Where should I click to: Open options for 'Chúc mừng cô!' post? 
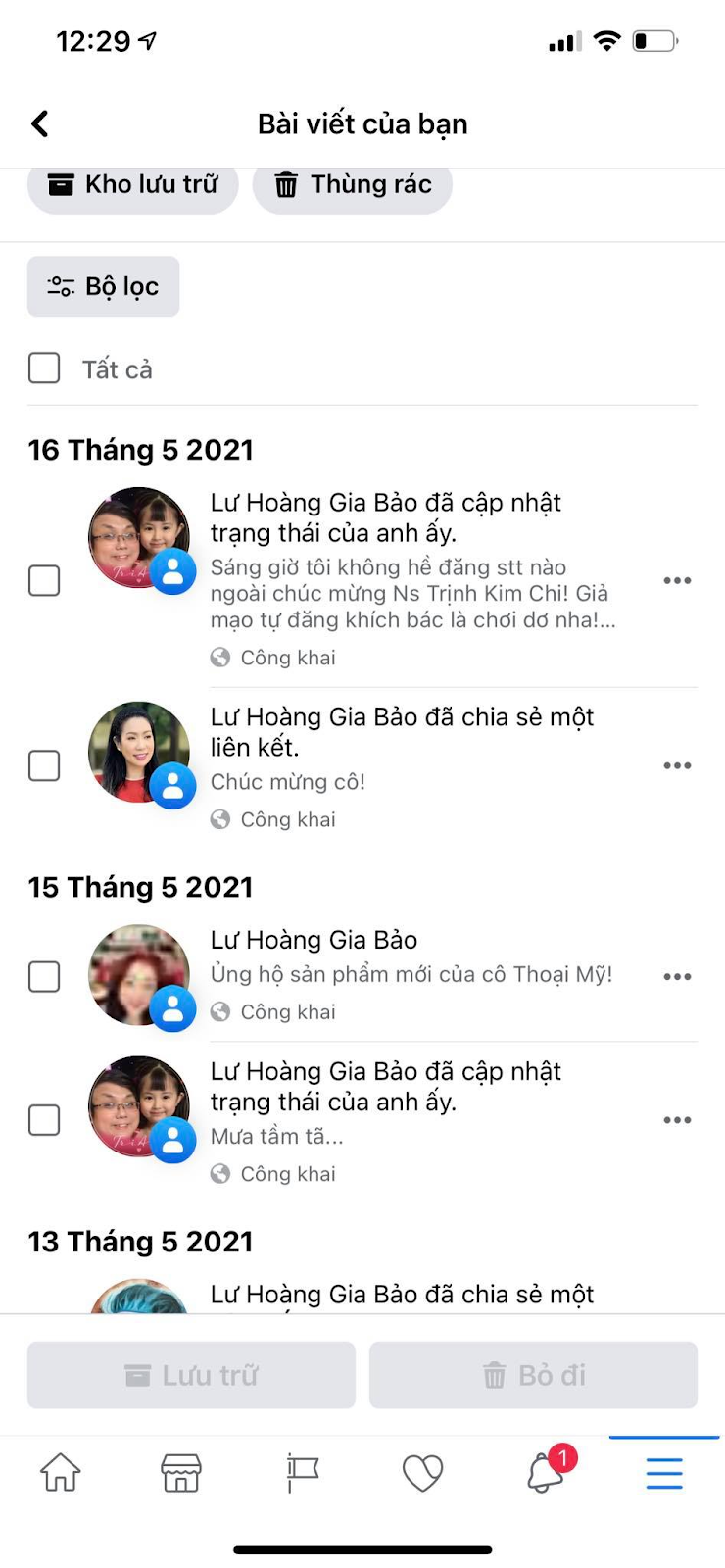click(677, 765)
